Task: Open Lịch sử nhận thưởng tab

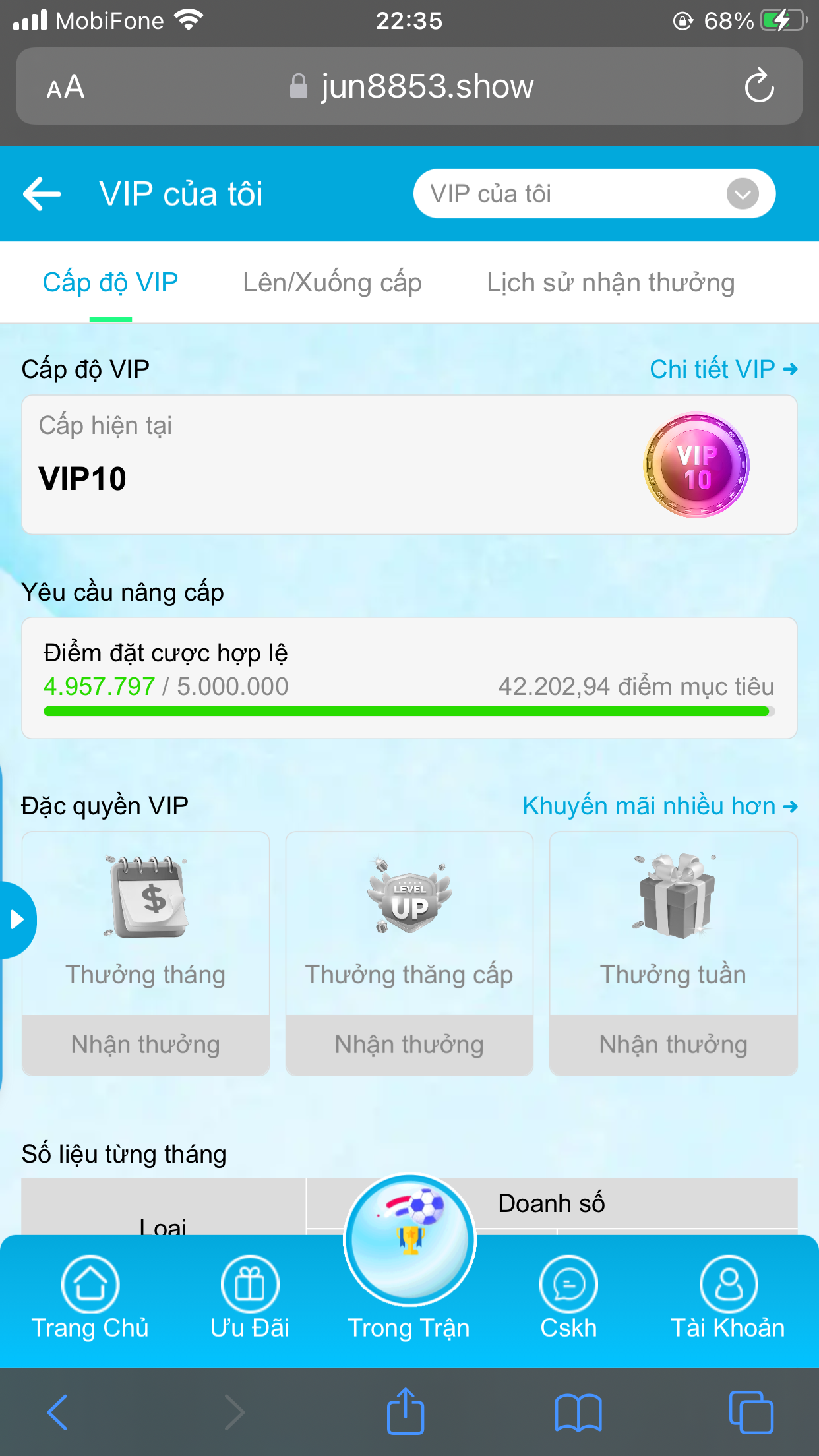Action: click(x=610, y=283)
